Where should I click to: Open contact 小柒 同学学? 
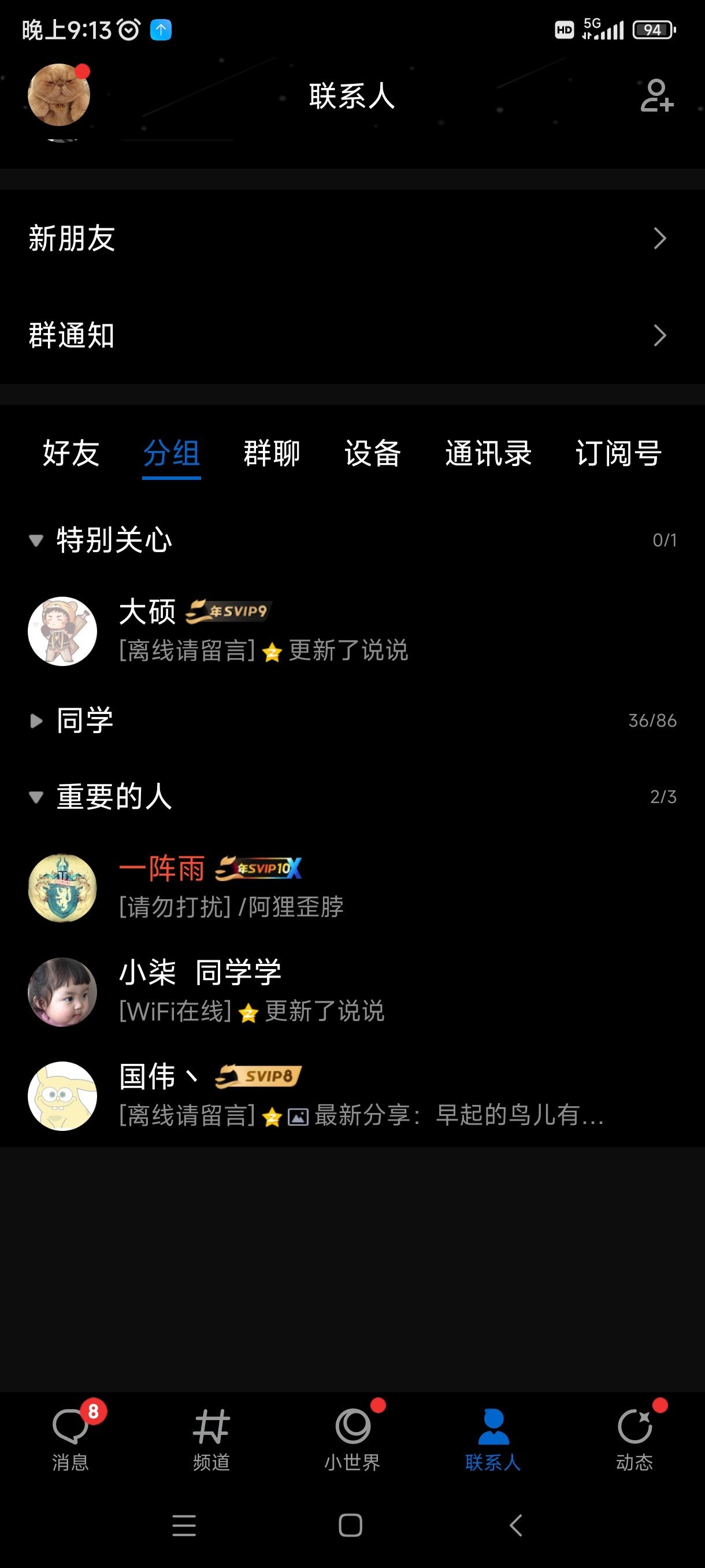[x=352, y=992]
